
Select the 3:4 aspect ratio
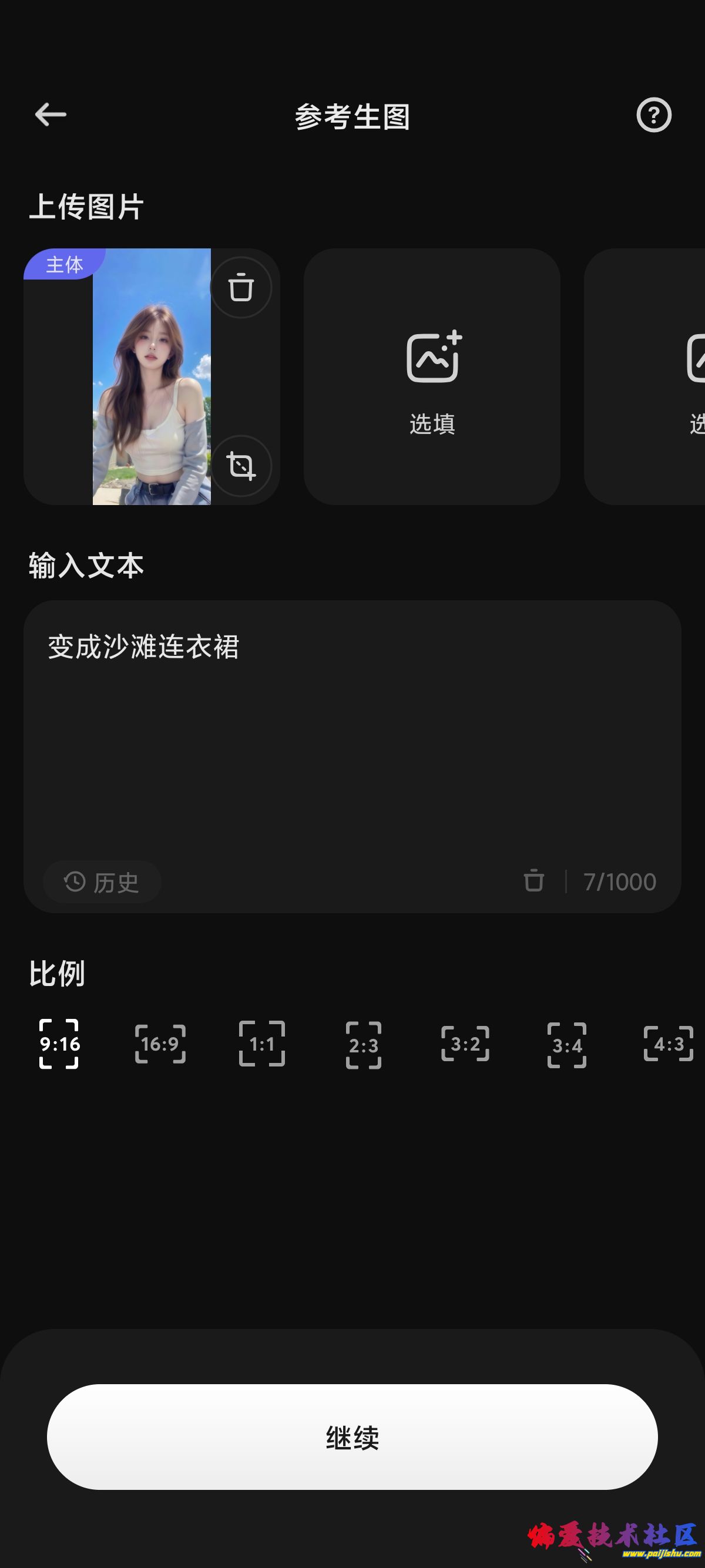click(566, 1045)
